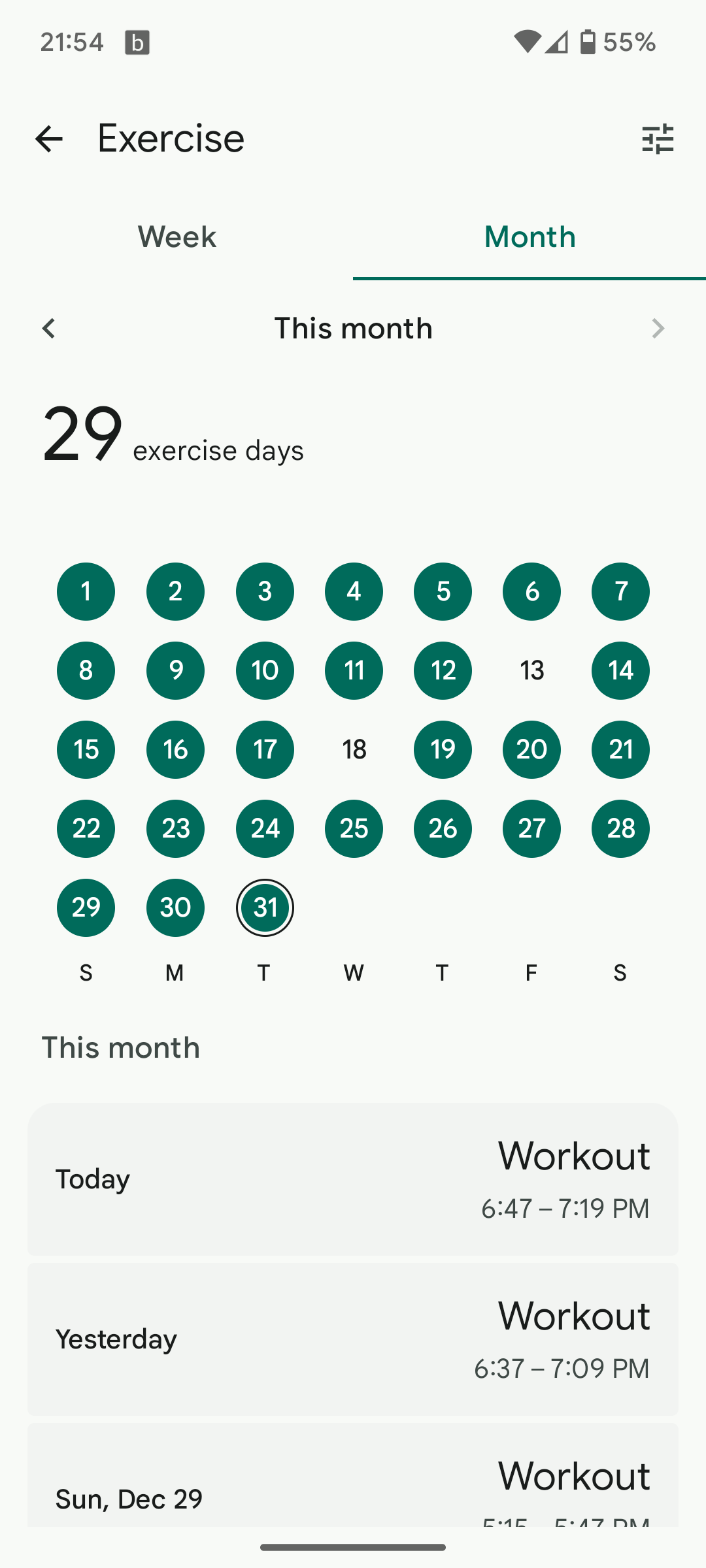Open Today's workout at 6:47 PM

click(x=353, y=1179)
